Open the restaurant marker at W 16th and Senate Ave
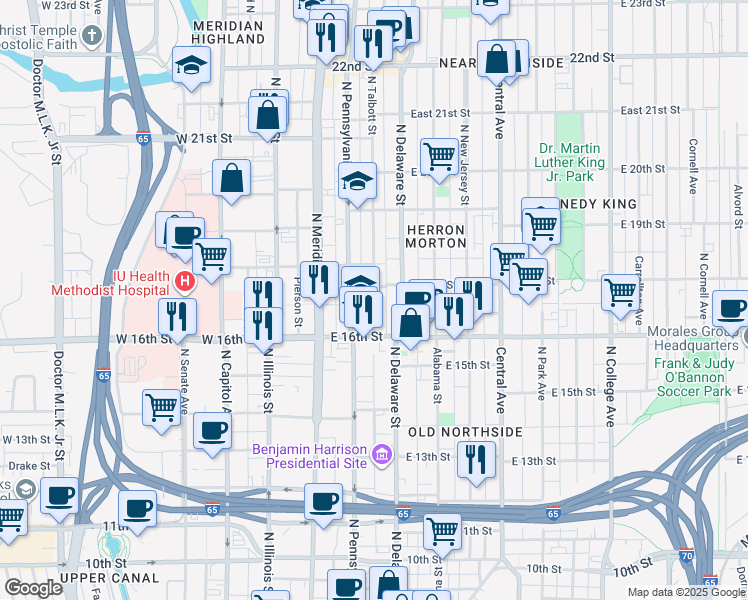 tap(177, 315)
